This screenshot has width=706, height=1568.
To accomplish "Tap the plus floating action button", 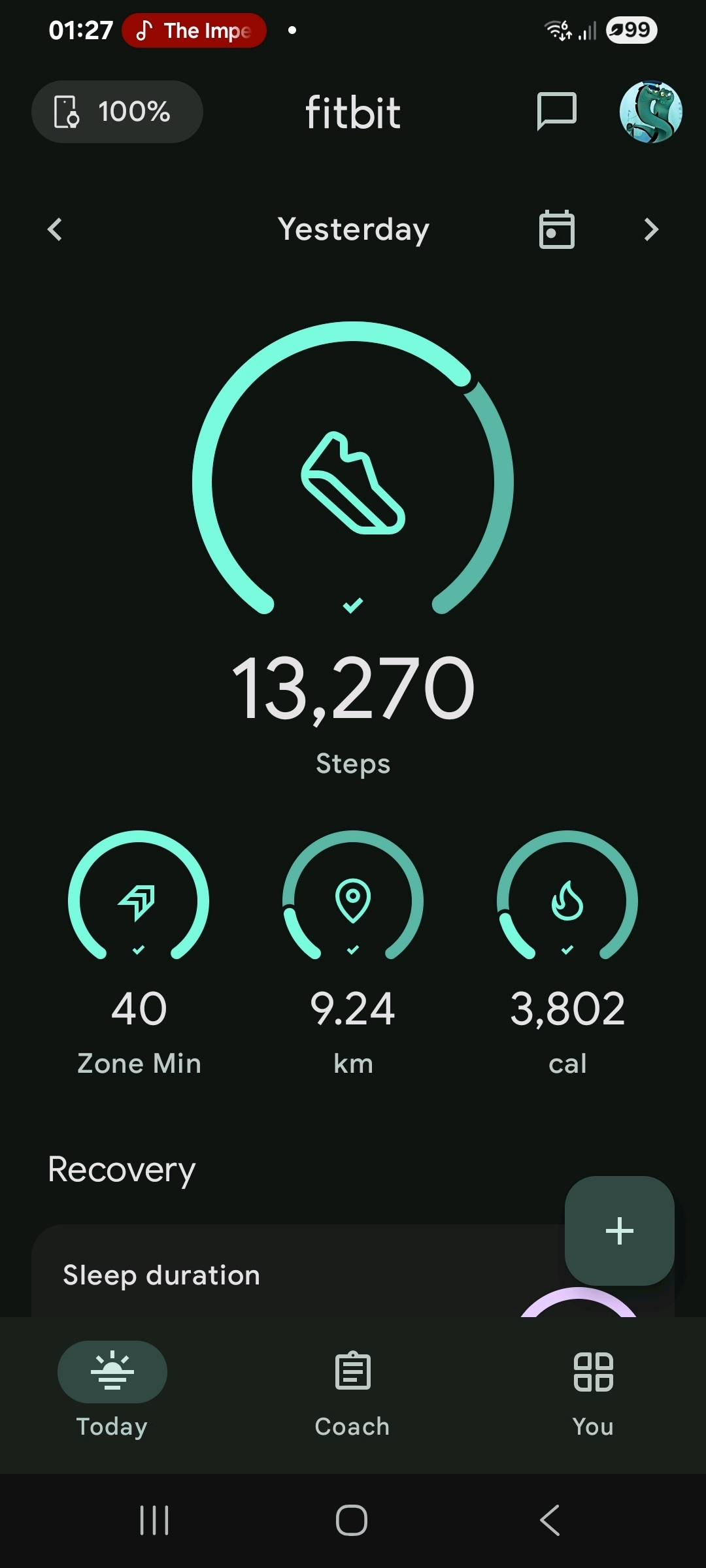I will click(x=619, y=1231).
